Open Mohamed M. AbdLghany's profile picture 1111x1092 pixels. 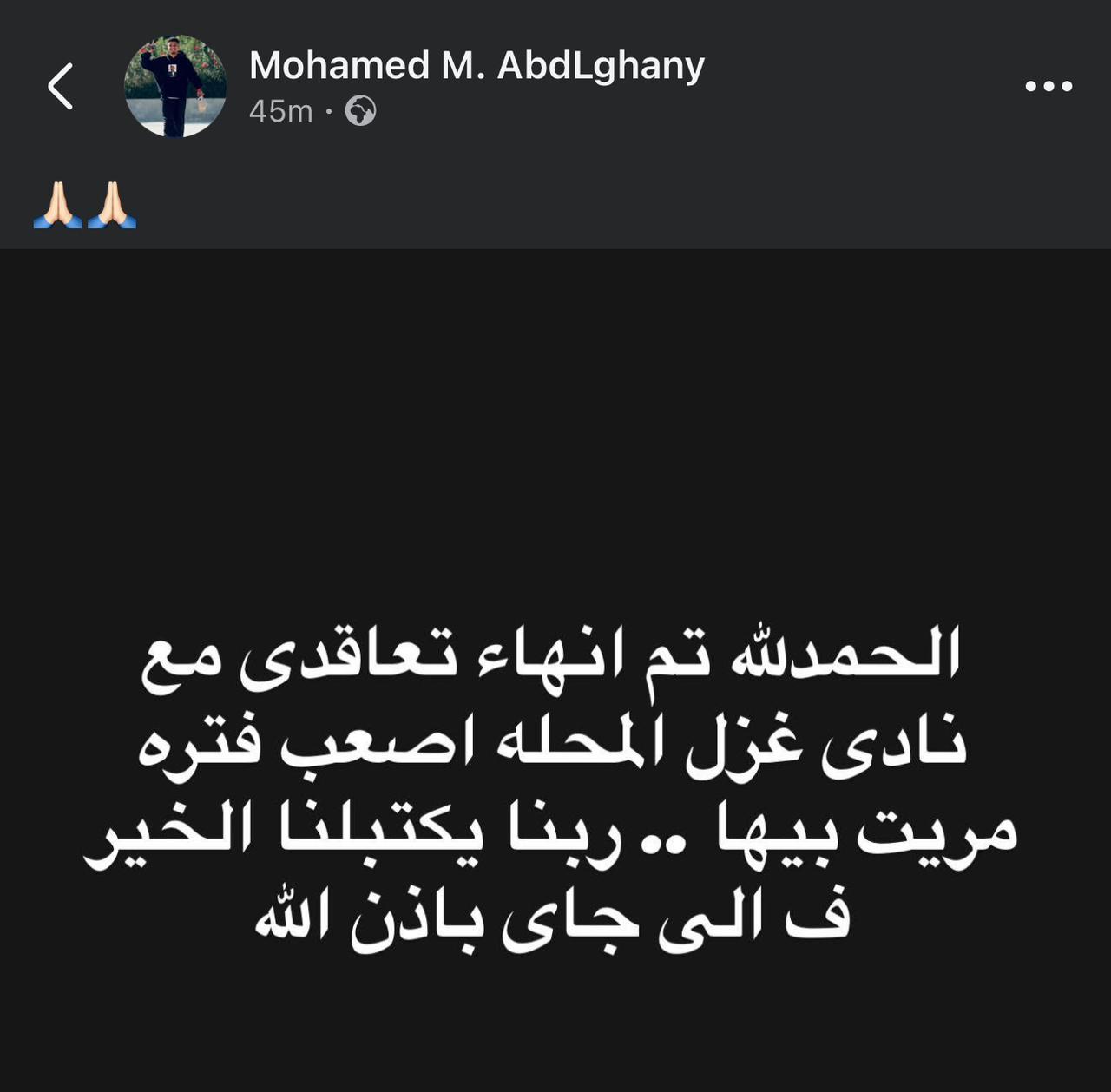pos(175,86)
